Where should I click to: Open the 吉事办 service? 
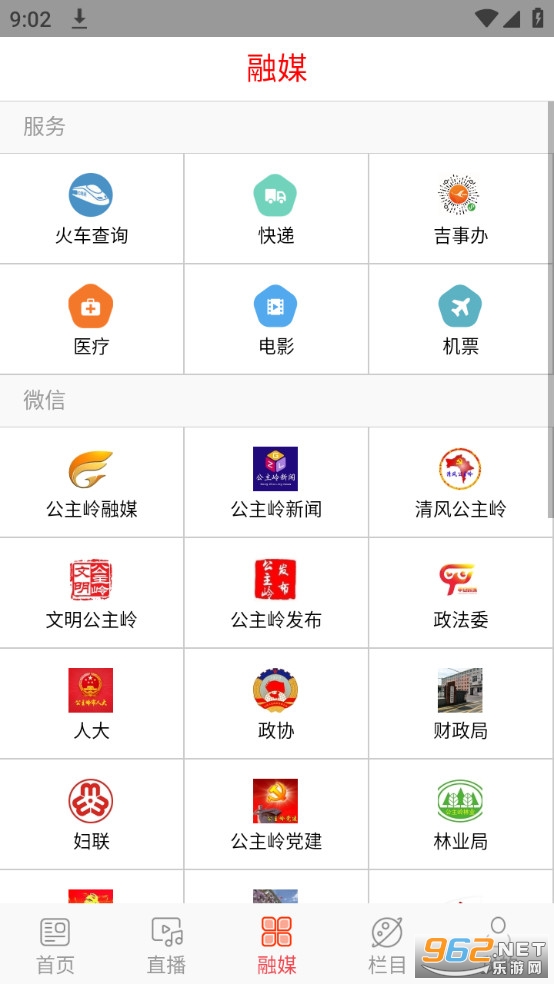coord(461,209)
